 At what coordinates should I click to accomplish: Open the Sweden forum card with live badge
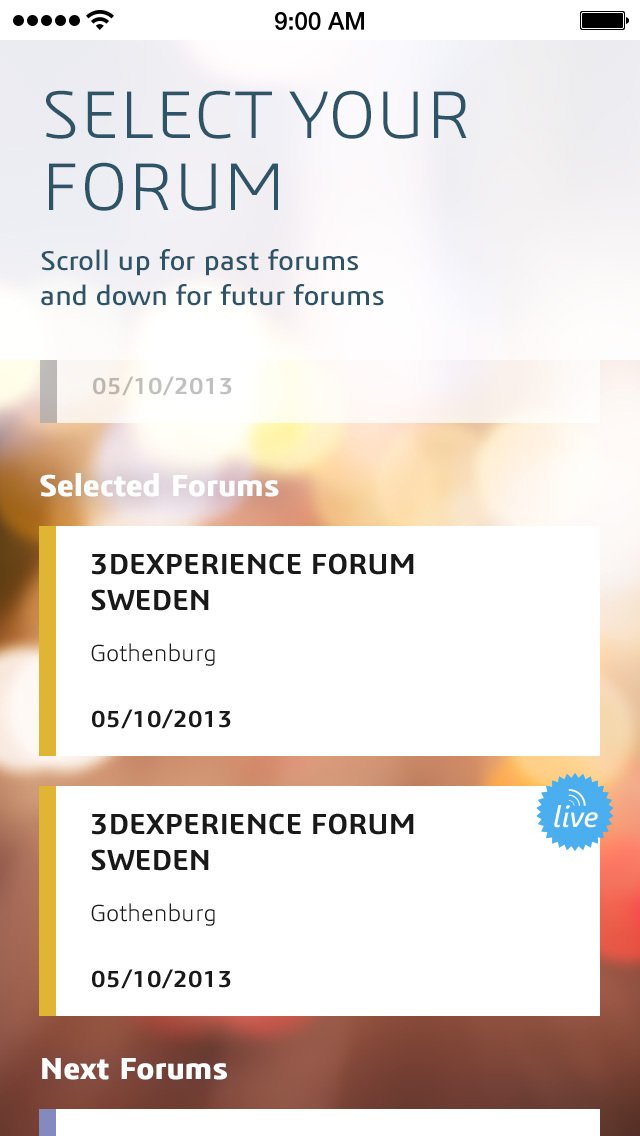[320, 900]
